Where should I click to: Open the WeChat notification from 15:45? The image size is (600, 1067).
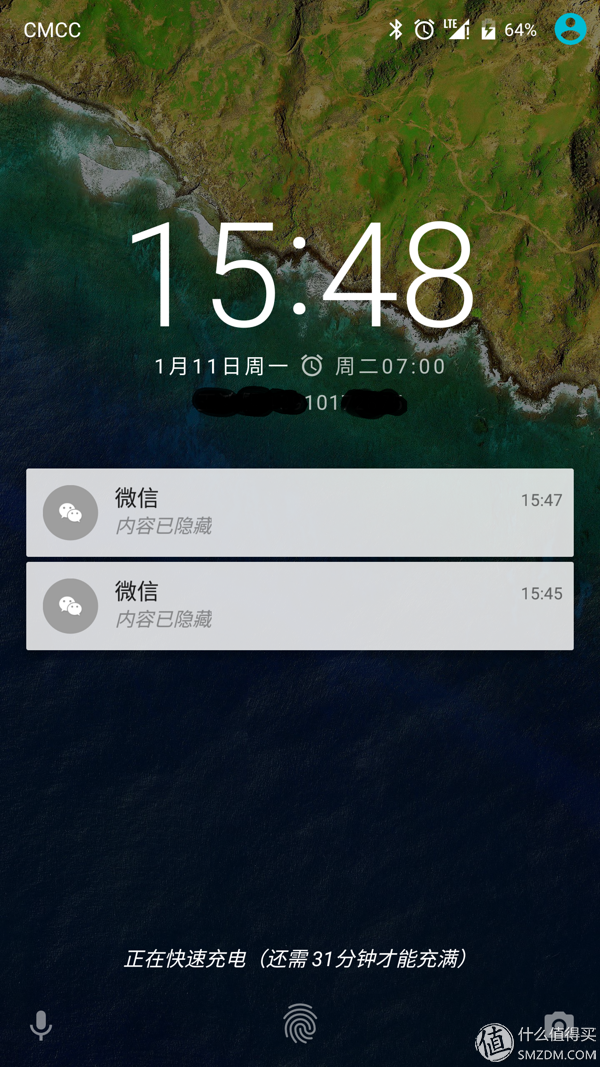300,606
